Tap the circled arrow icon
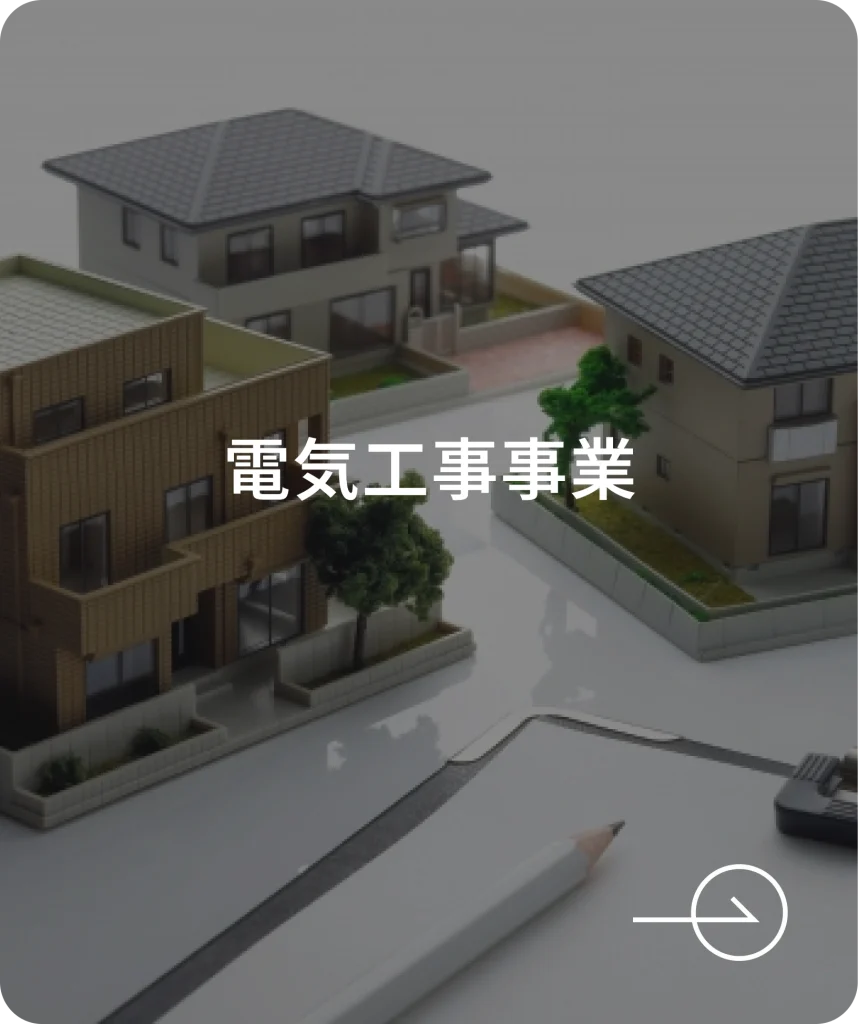 [739, 913]
